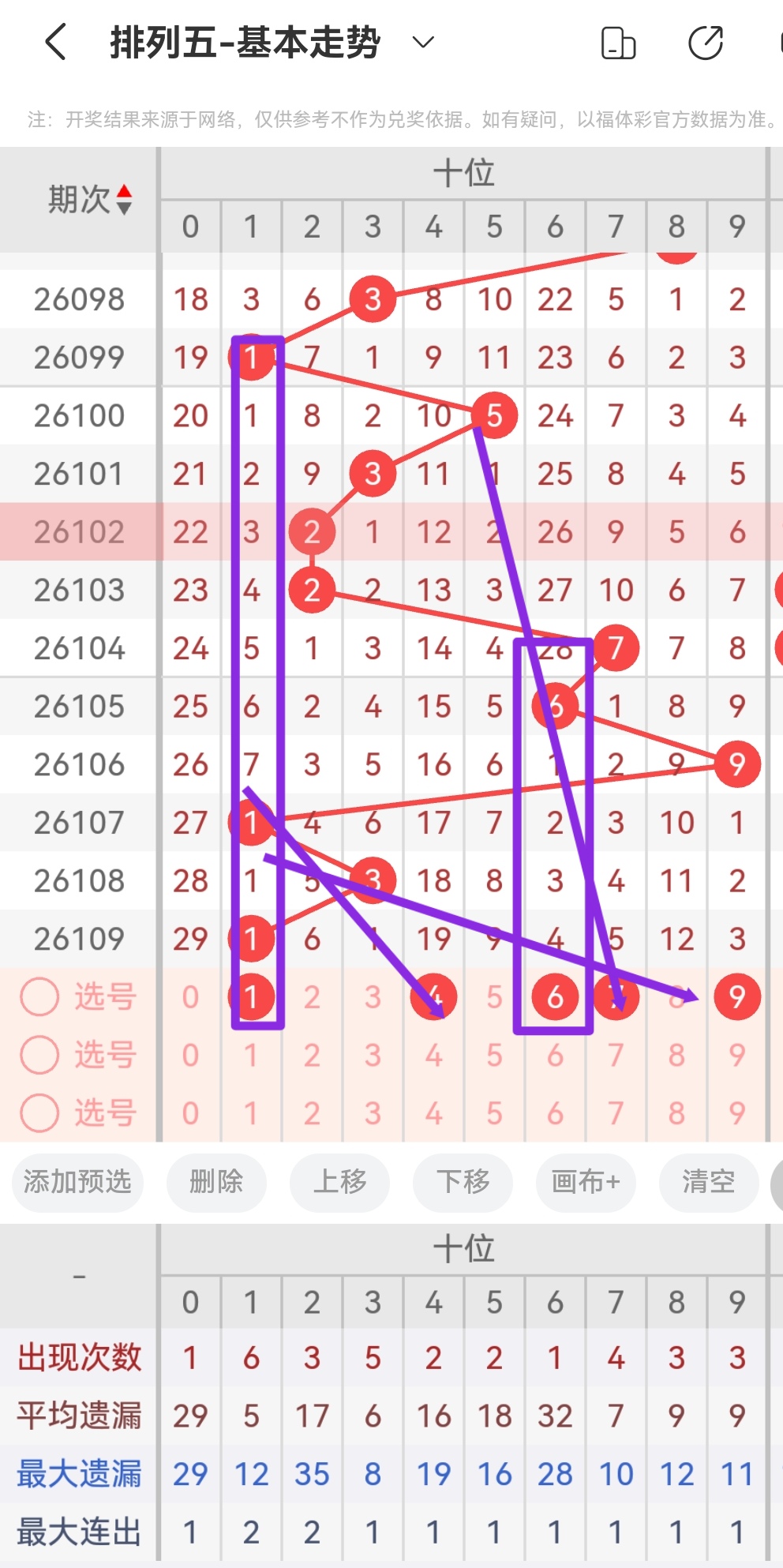Tap the 画布+ button

(585, 1183)
